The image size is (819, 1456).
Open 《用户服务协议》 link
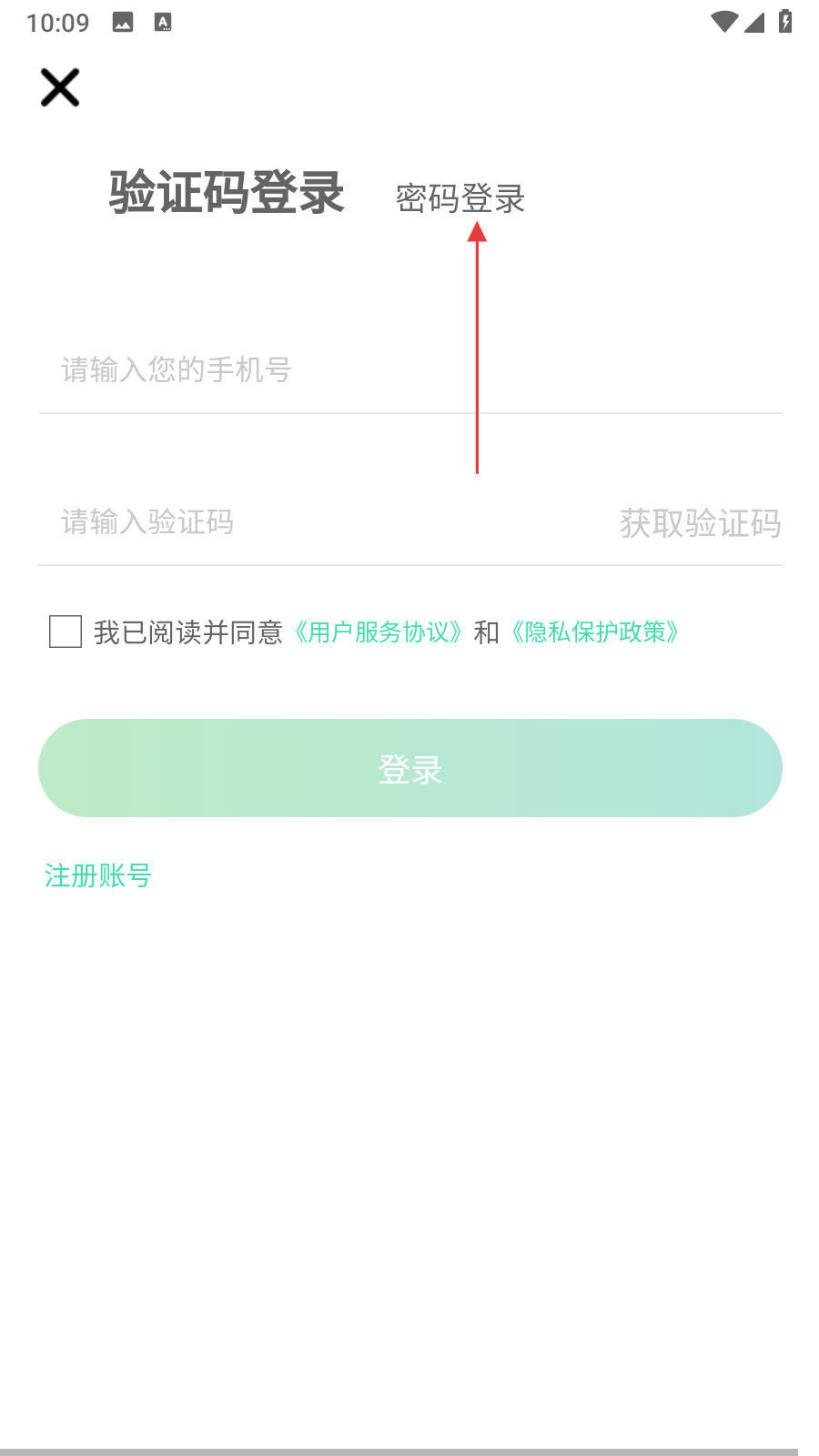click(x=379, y=632)
